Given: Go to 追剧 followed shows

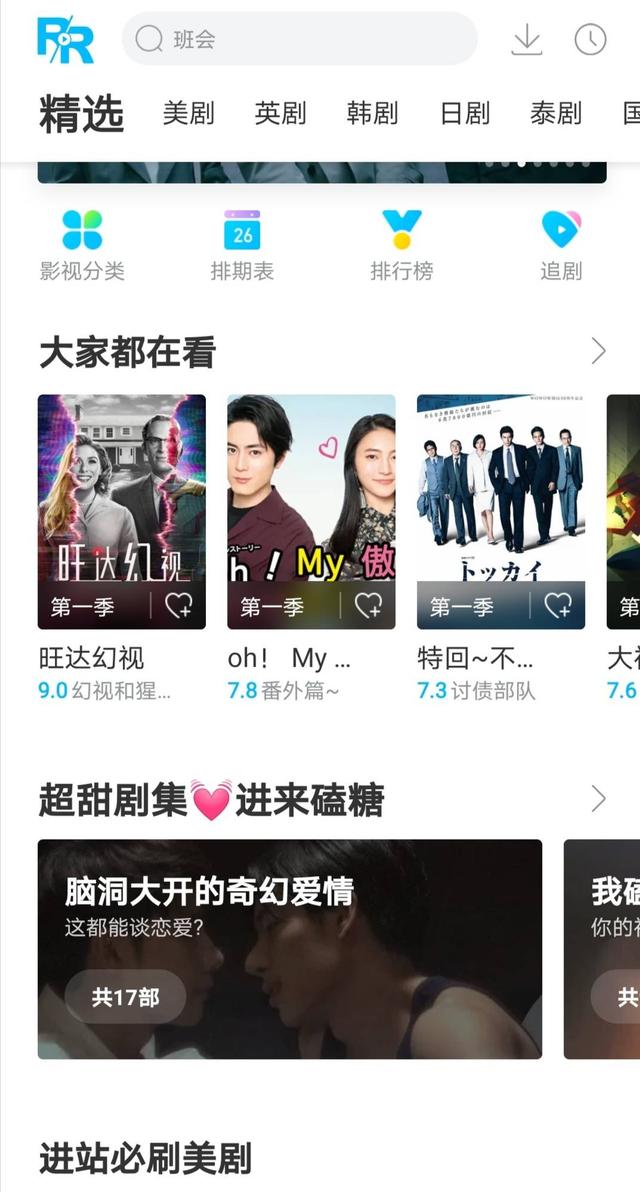Looking at the screenshot, I should 561,245.
